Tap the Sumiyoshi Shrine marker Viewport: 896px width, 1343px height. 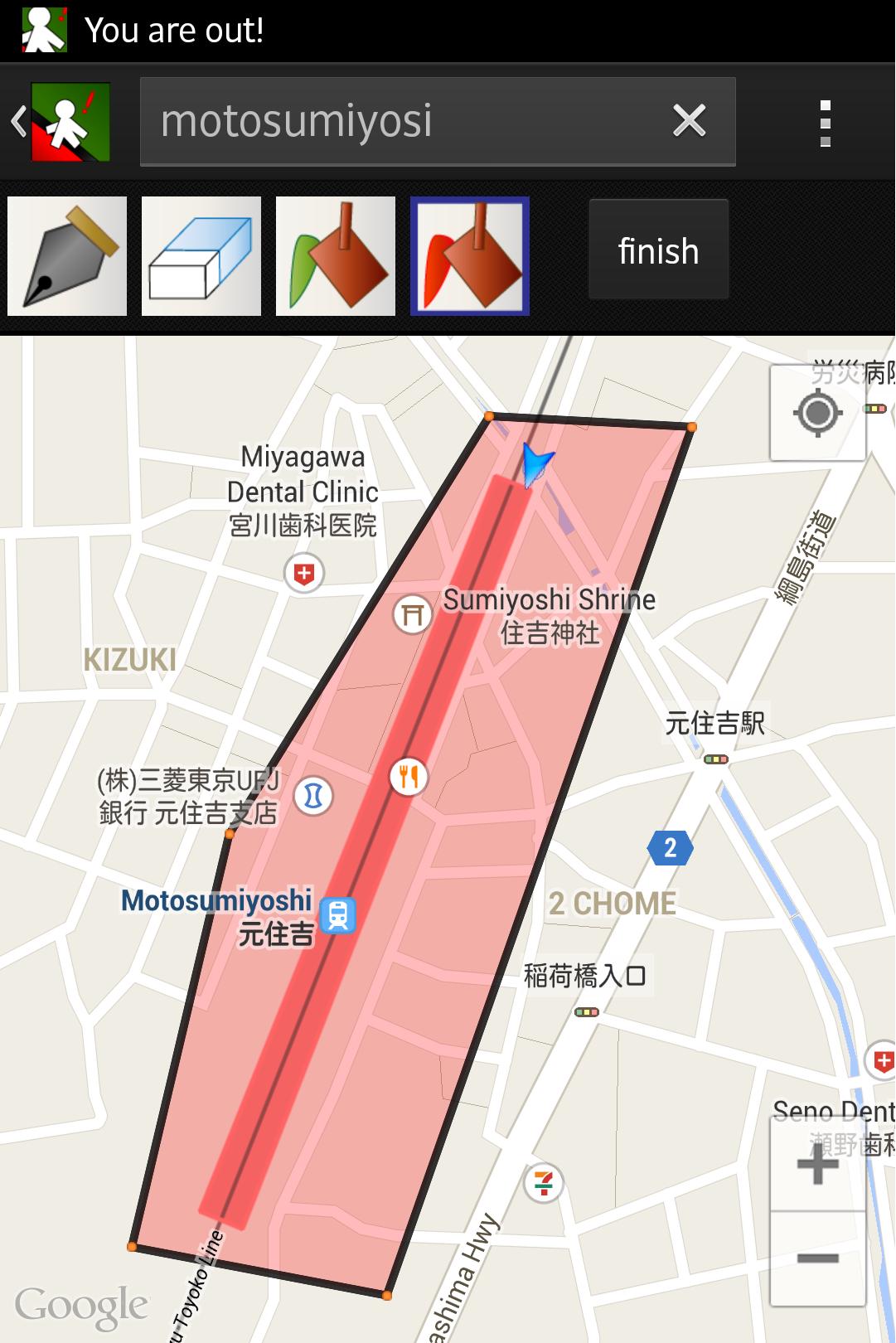point(412,614)
